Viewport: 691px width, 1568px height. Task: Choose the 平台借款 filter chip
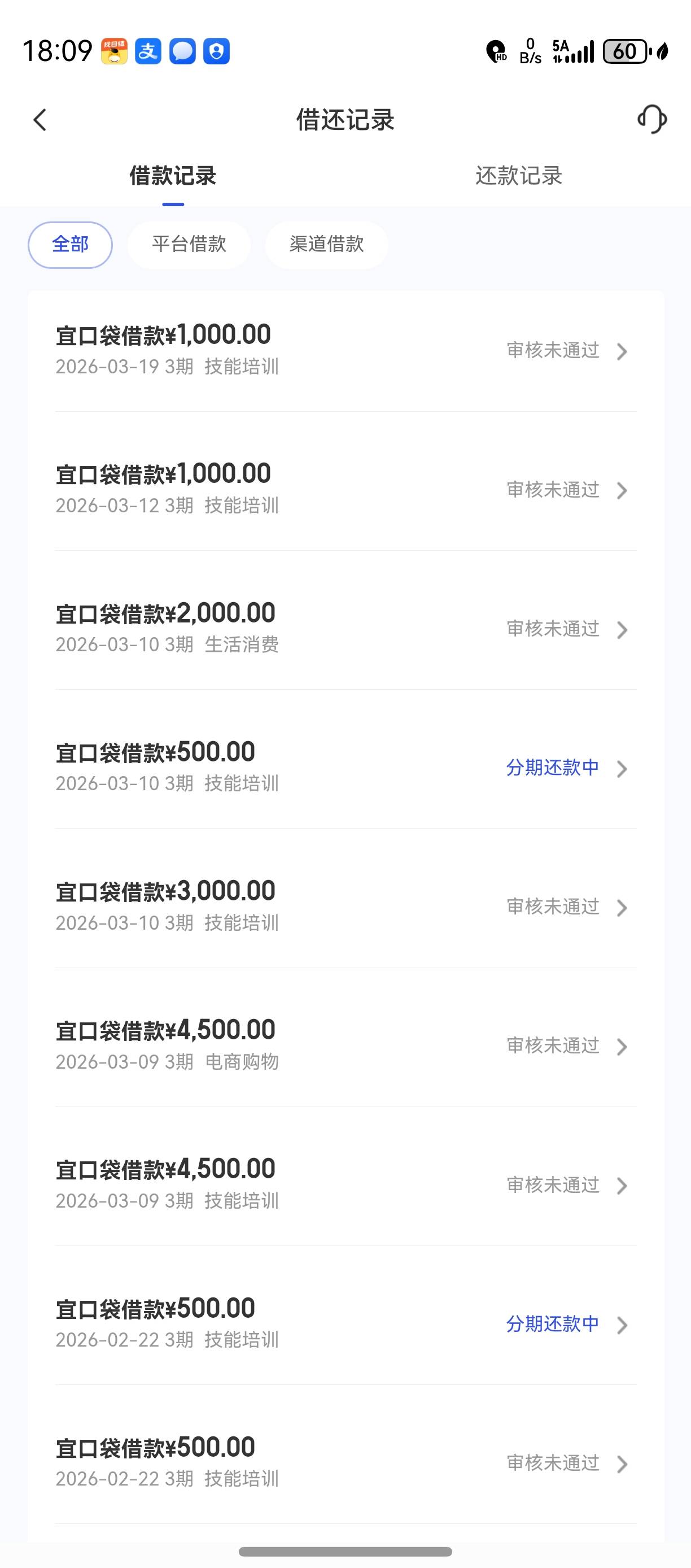coord(189,245)
